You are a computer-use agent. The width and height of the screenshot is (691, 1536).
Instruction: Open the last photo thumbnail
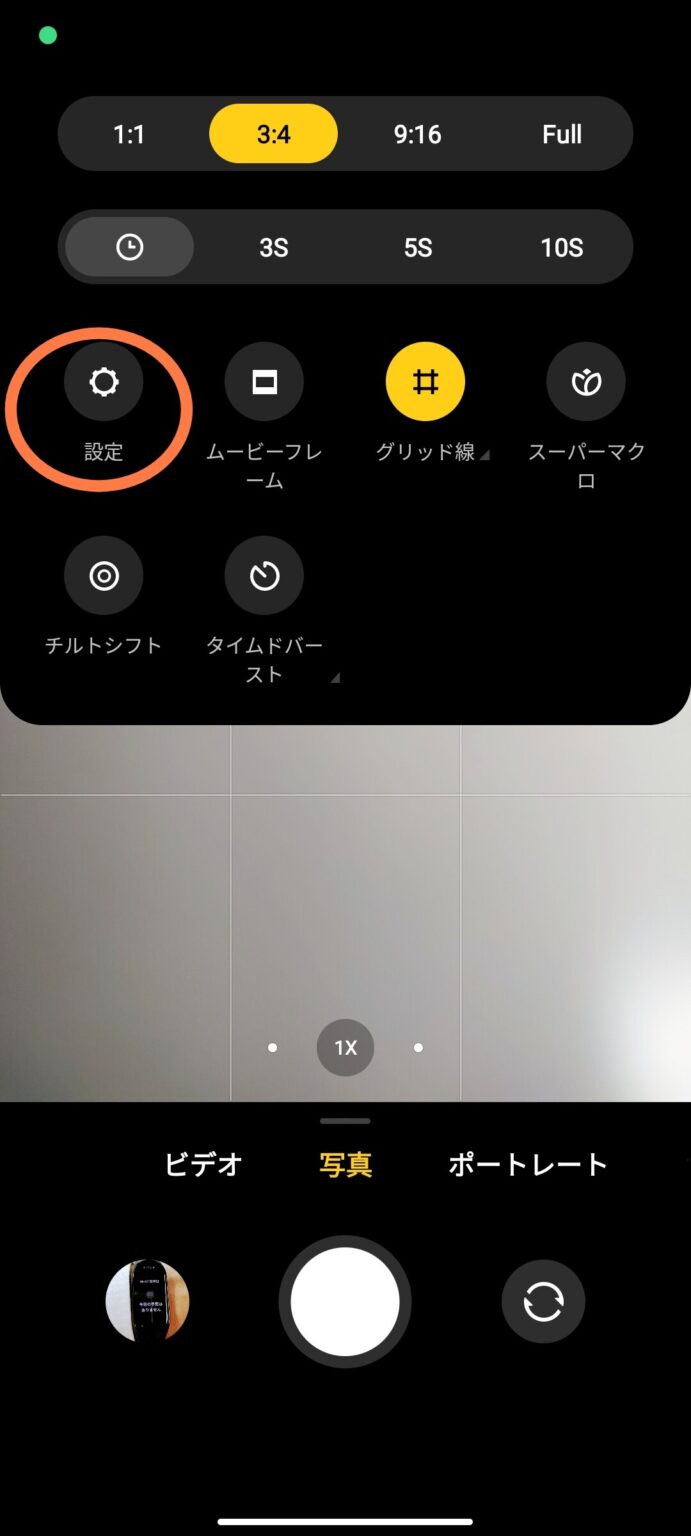click(147, 1301)
